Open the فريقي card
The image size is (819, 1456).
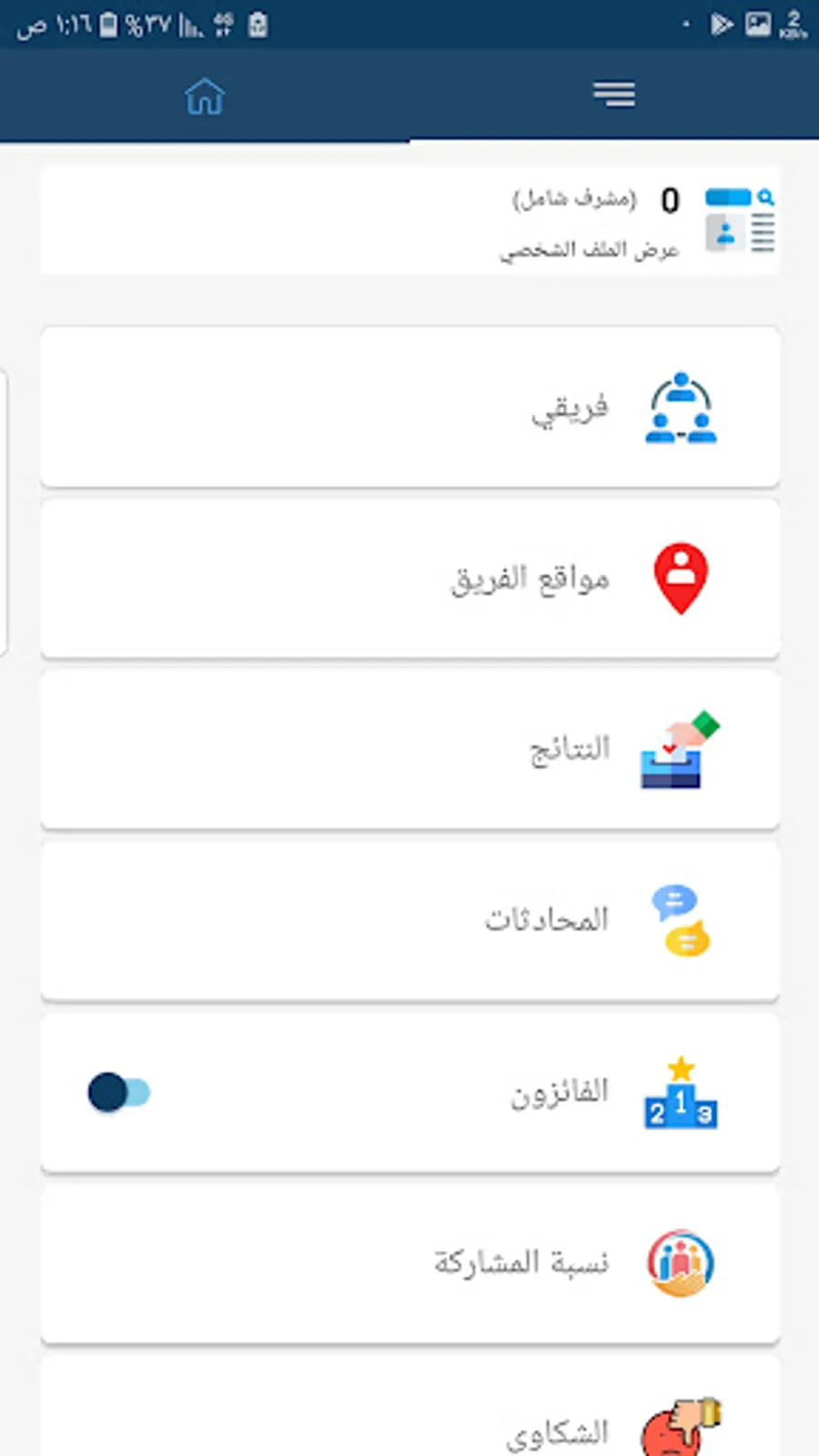tap(409, 407)
